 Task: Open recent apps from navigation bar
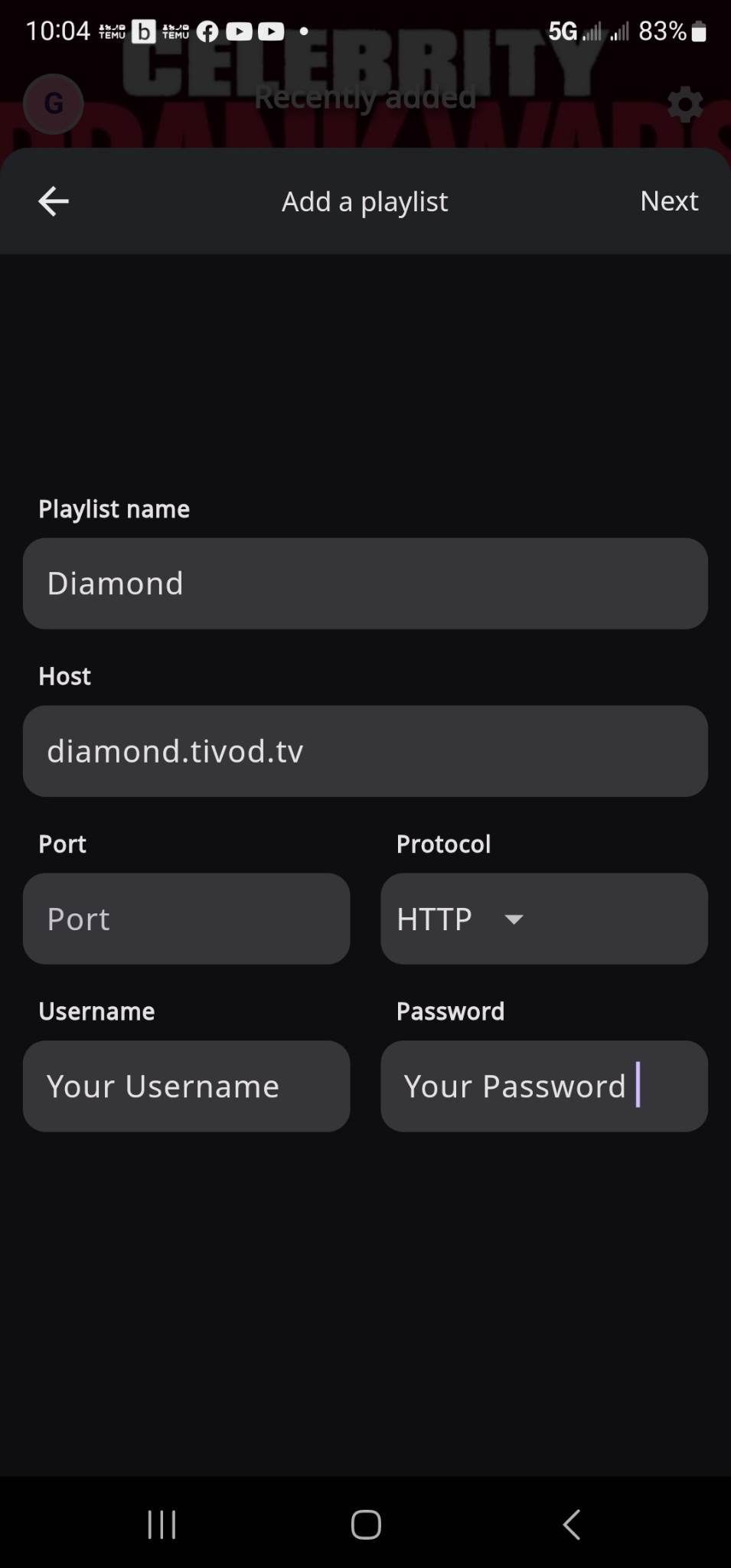tap(162, 1524)
